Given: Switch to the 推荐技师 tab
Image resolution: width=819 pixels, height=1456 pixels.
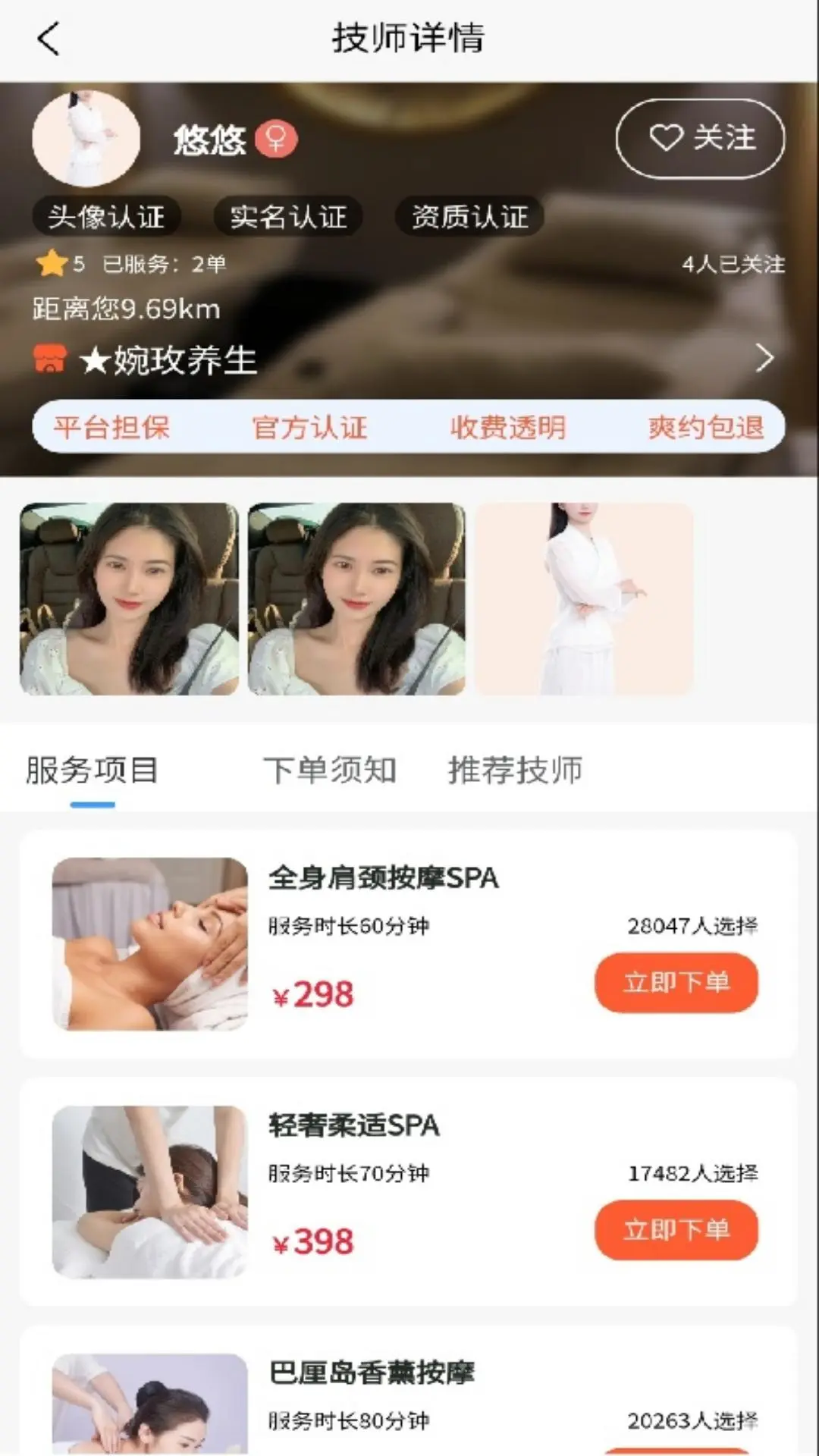Looking at the screenshot, I should tap(515, 770).
